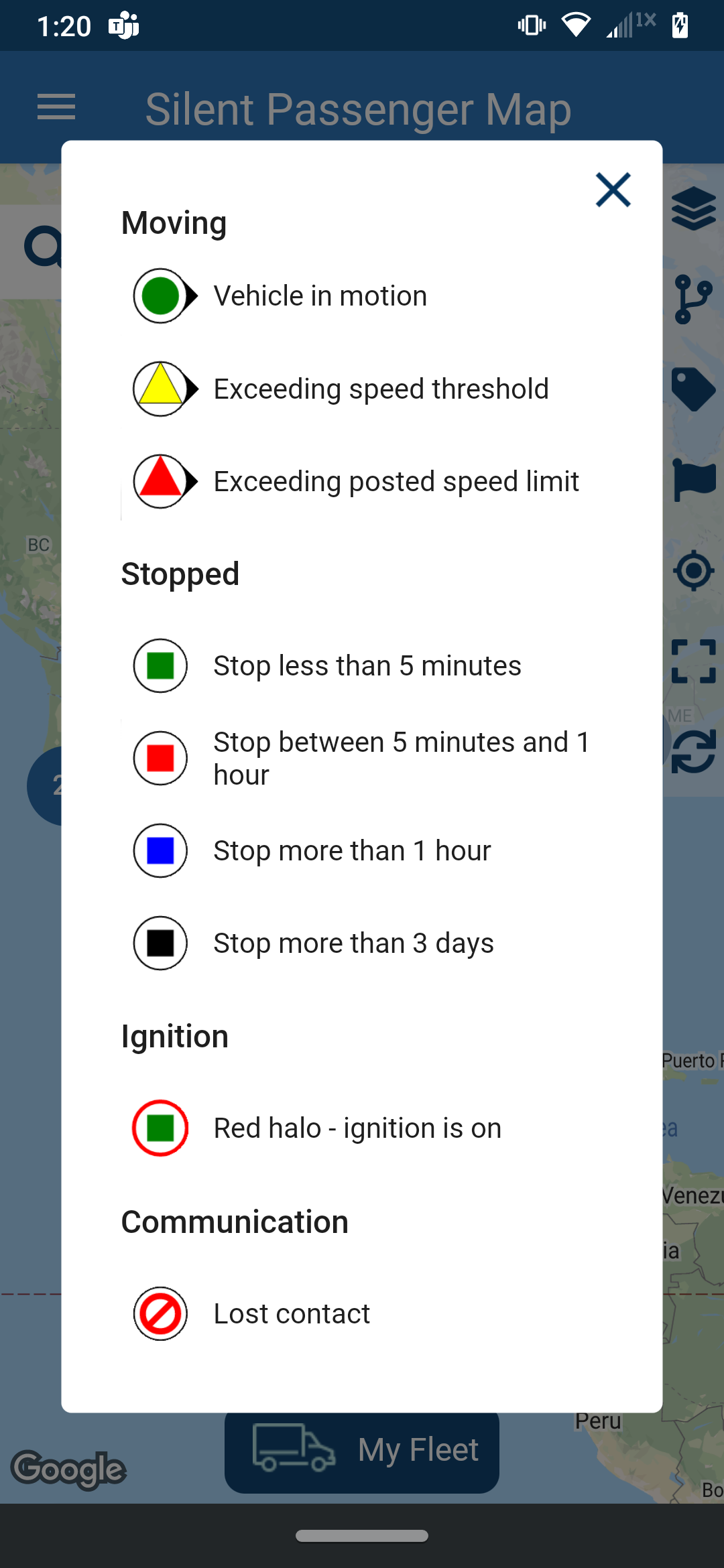This screenshot has width=724, height=1568.
Task: Close the map legend dialog
Action: (x=612, y=190)
